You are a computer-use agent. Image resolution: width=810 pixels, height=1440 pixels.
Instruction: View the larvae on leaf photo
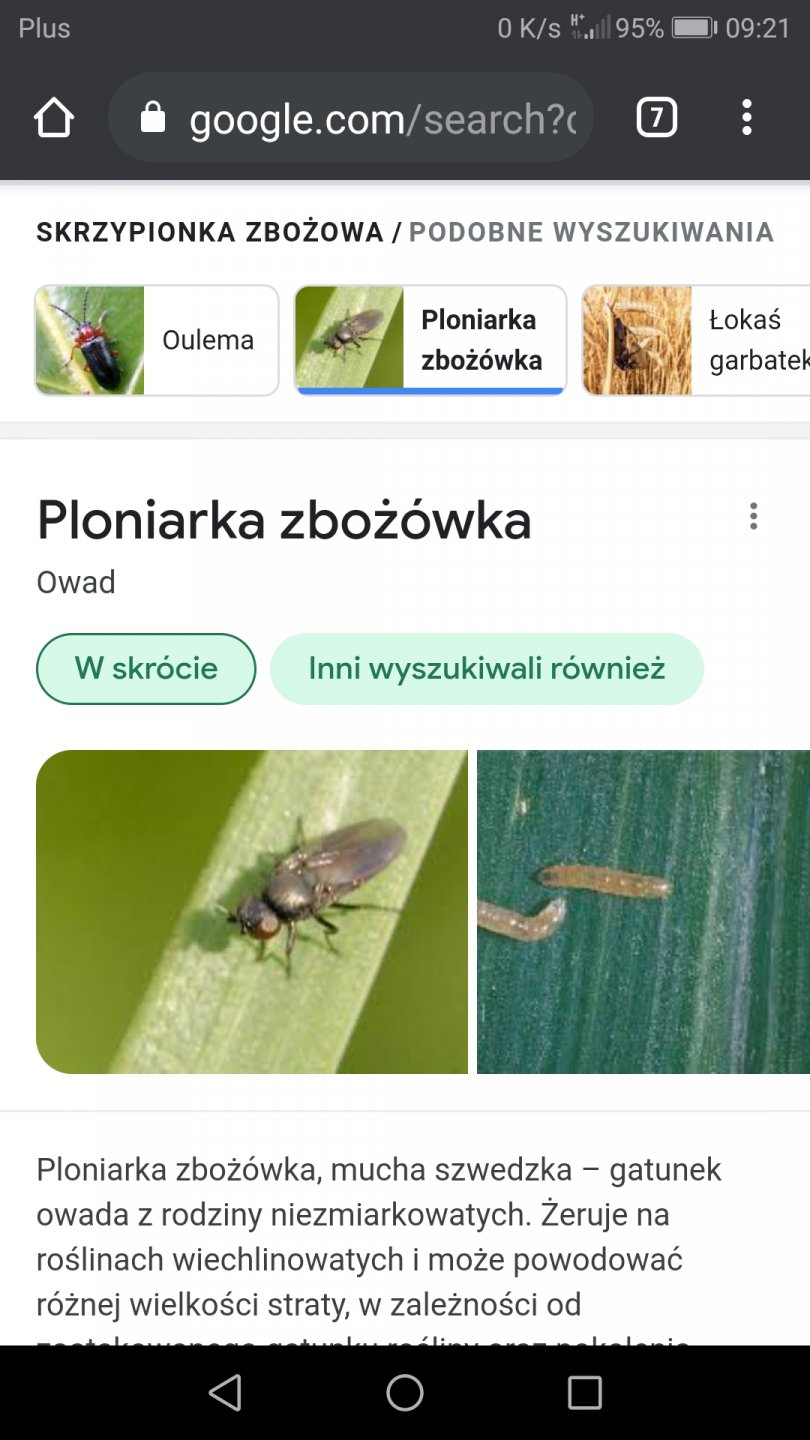tap(643, 912)
